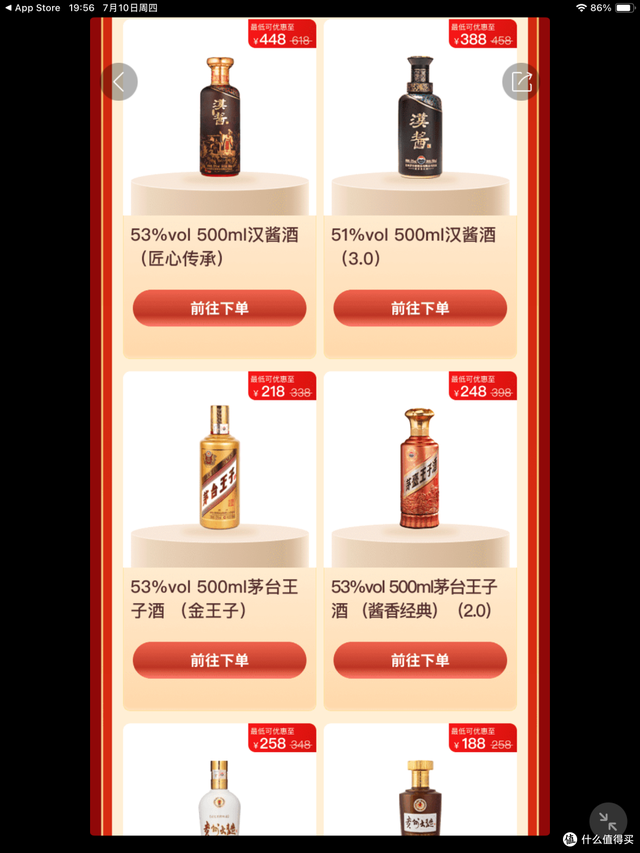
Task: View the 酱香经典（2.0）product card
Action: click(x=420, y=470)
